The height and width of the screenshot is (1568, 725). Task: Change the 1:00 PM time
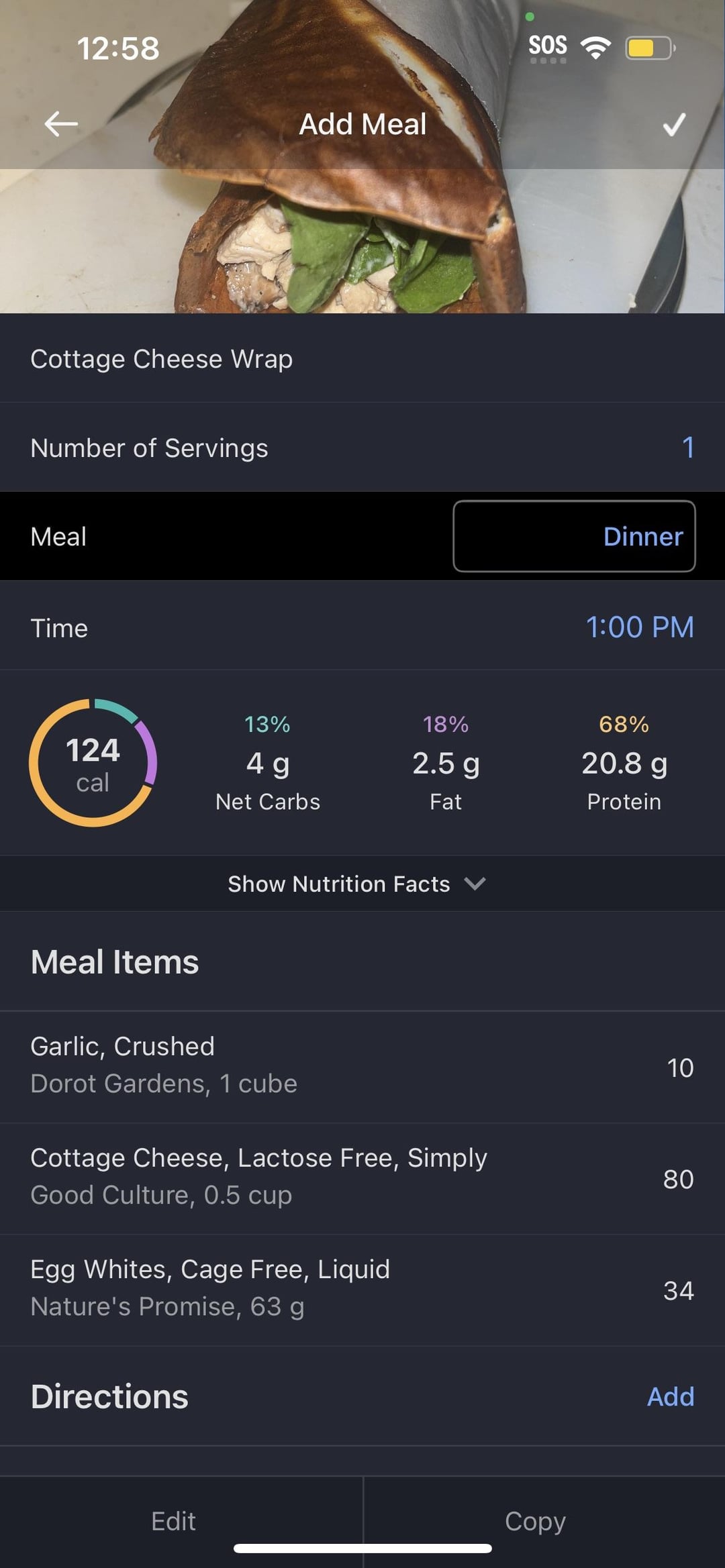pos(640,627)
